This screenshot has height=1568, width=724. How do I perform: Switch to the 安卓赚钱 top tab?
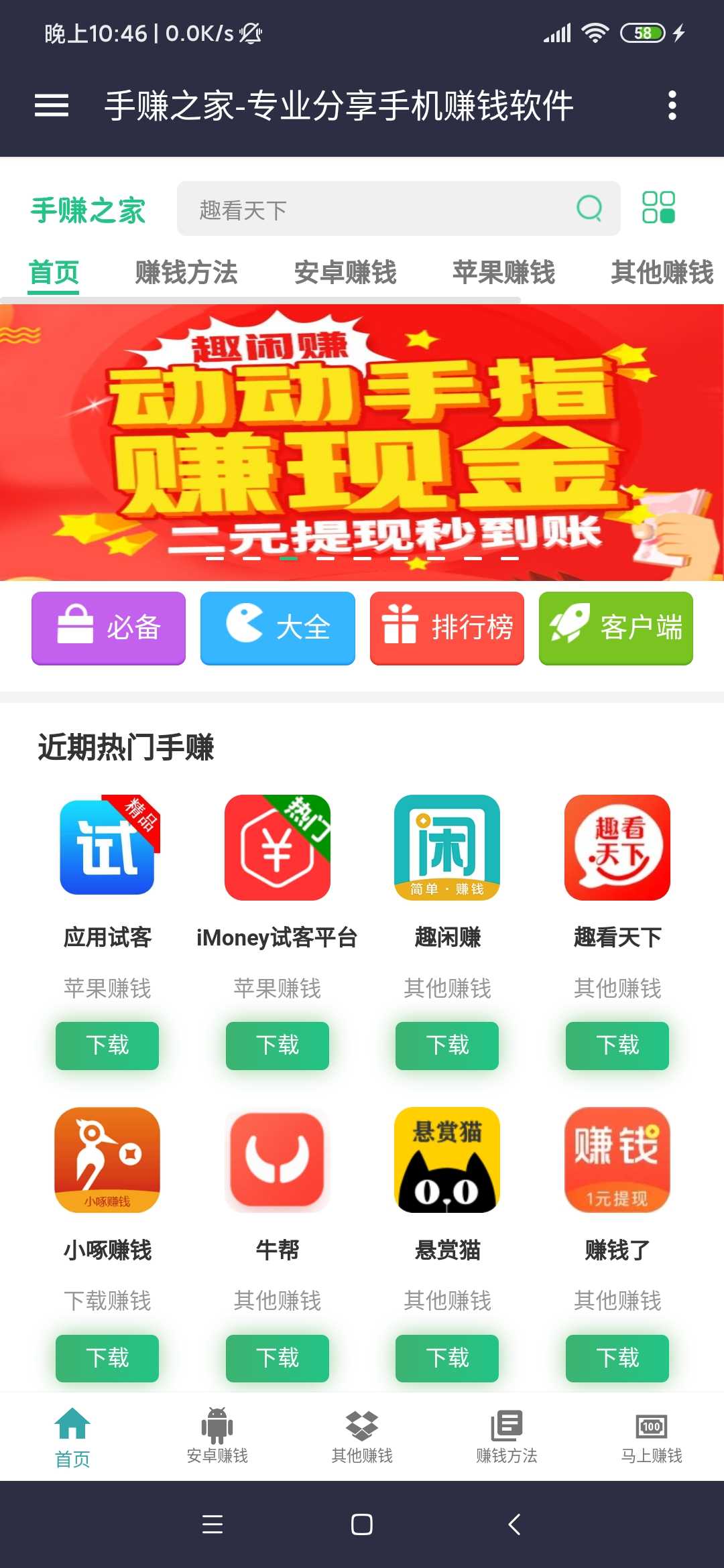point(345,273)
